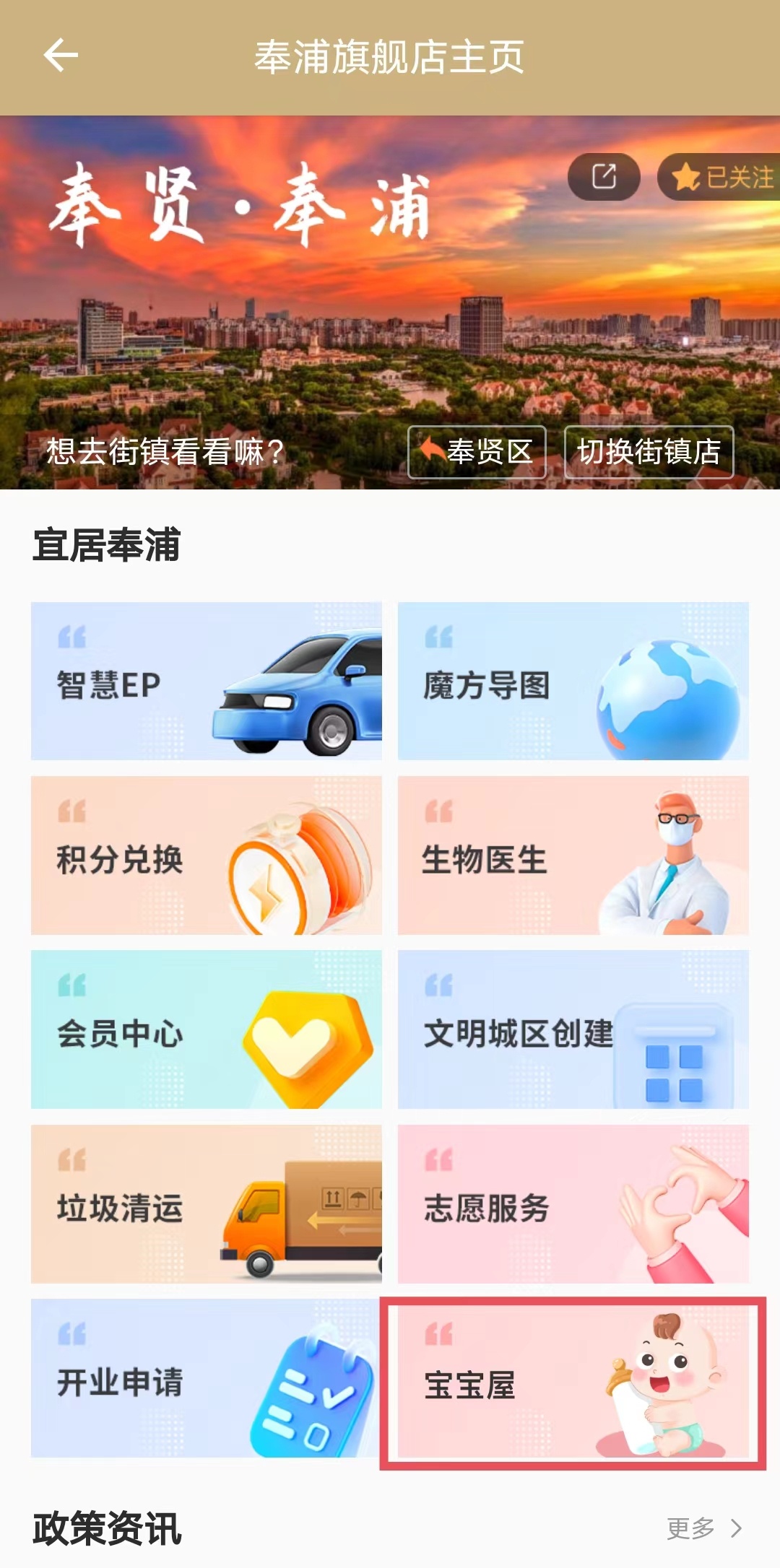This screenshot has height=1568, width=780.
Task: Open the 文明城区创建 card
Action: (x=573, y=1029)
